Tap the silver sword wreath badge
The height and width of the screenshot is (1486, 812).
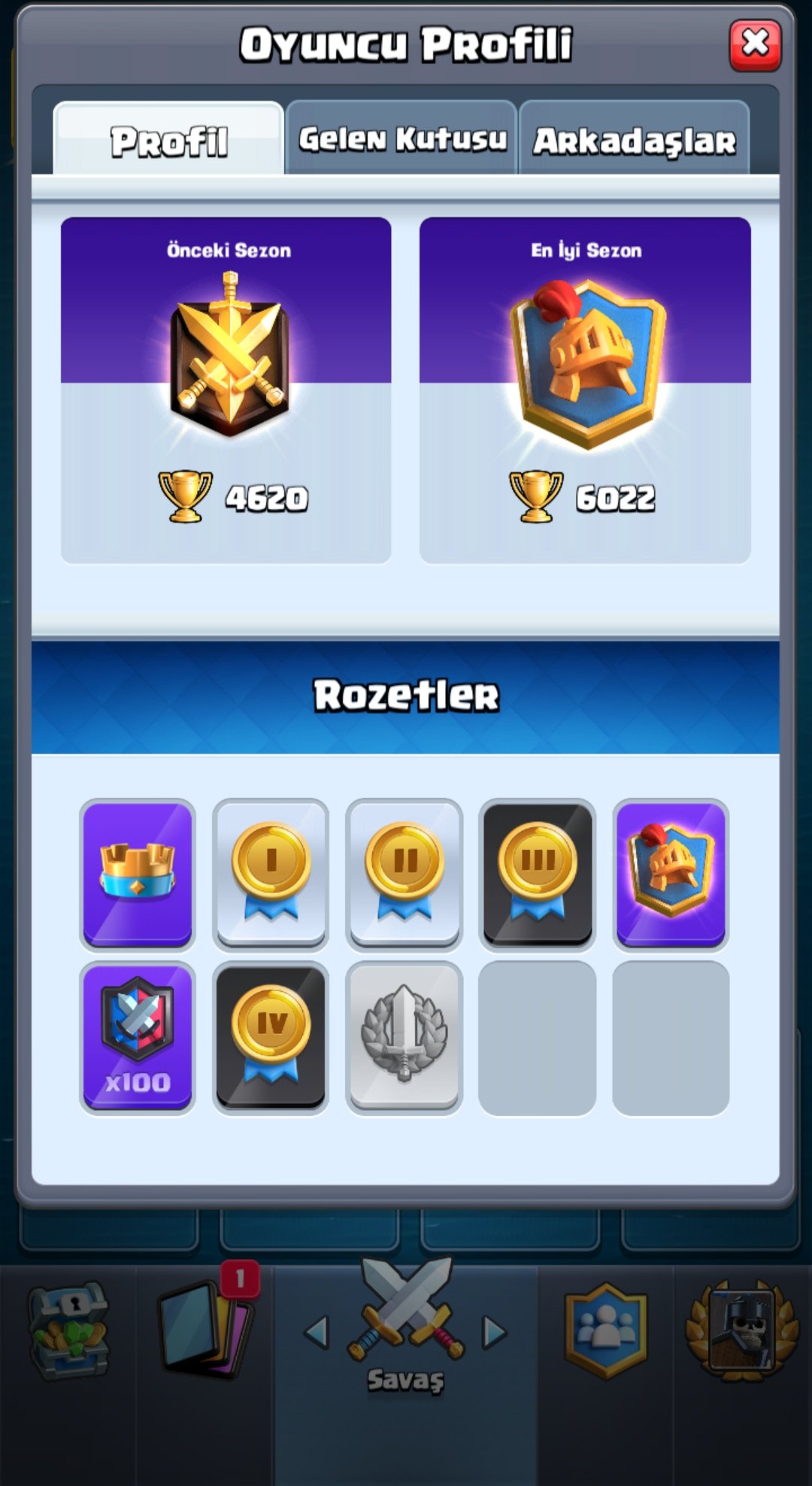404,1038
